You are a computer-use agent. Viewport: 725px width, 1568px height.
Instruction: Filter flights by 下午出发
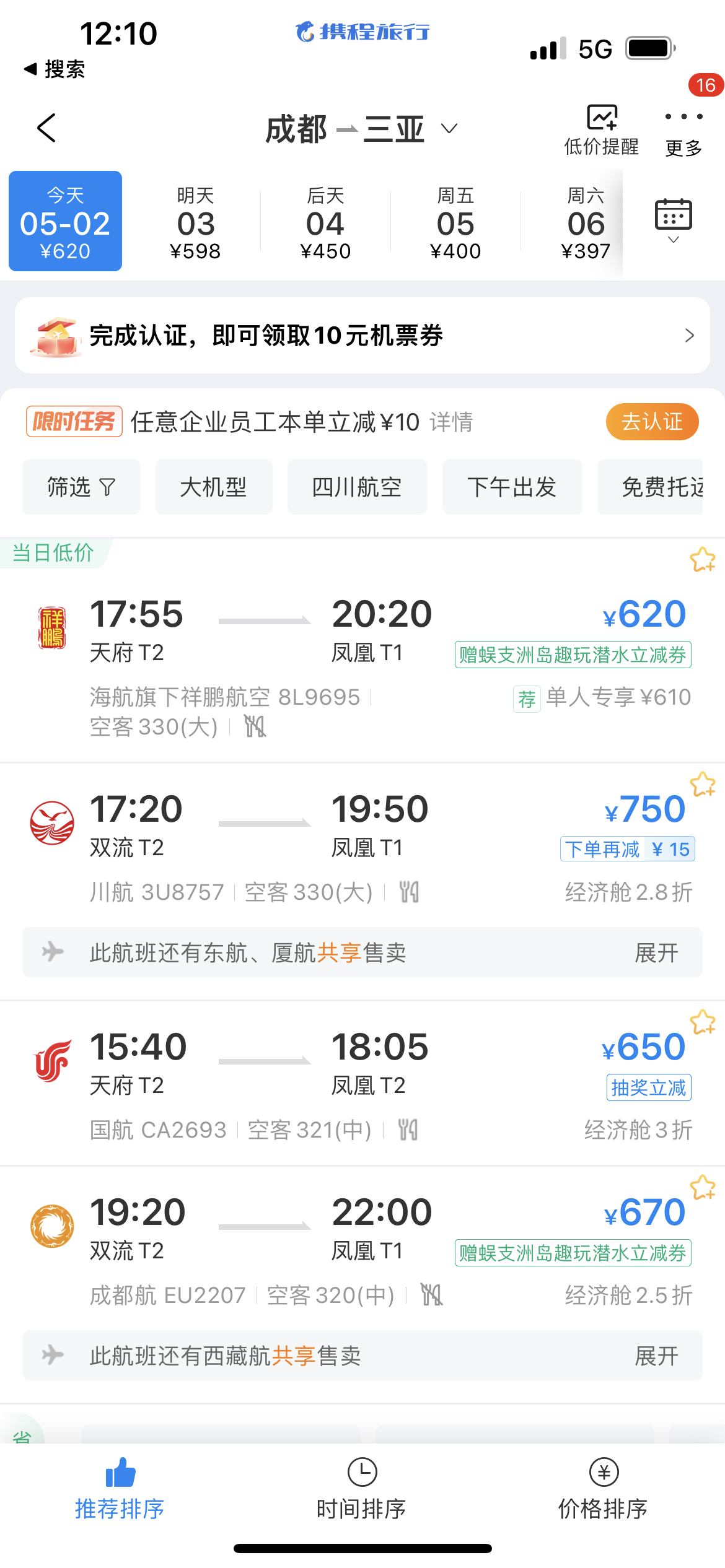coord(512,487)
